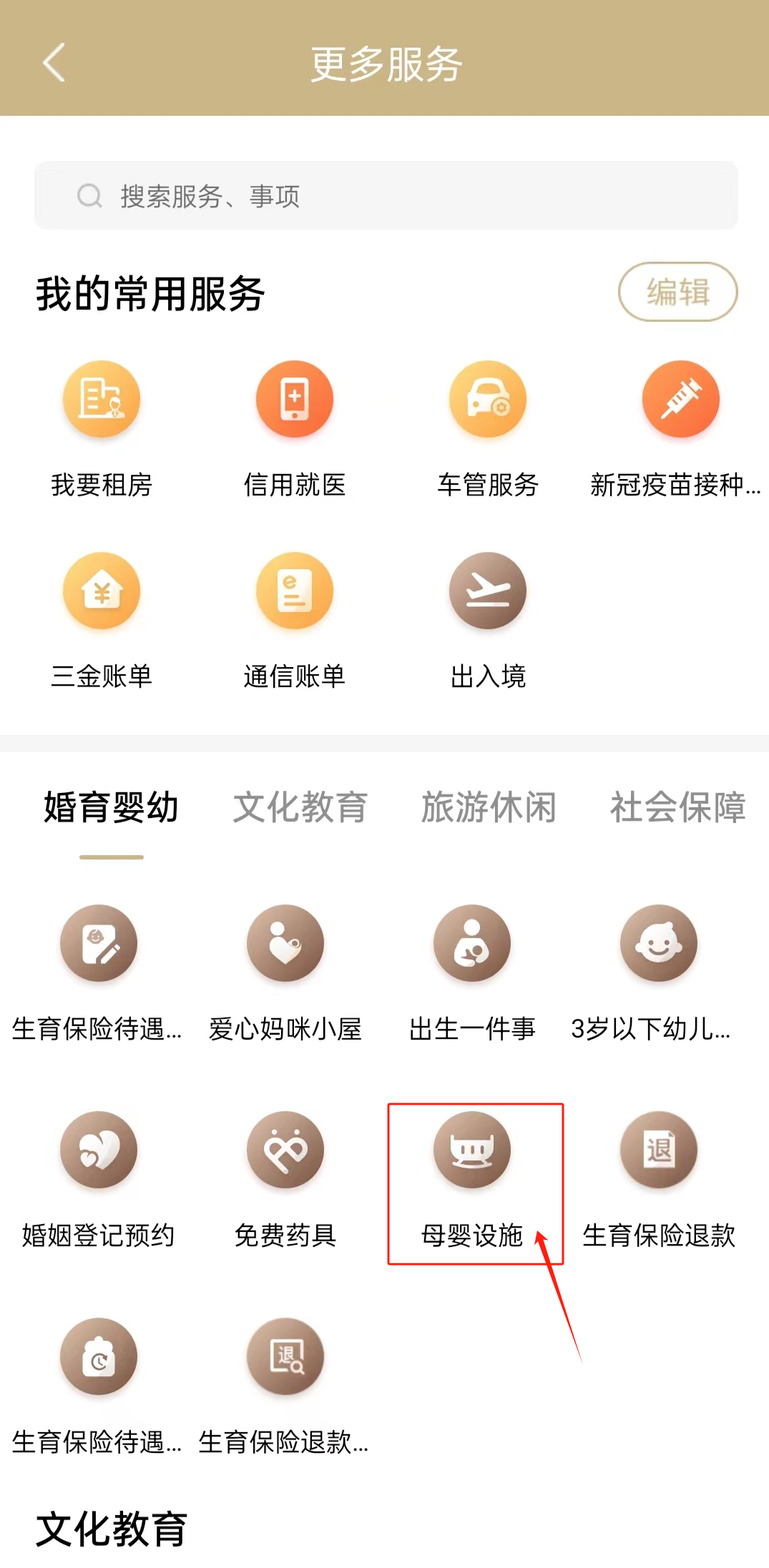This screenshot has width=769, height=1568.
Task: Switch to the 旅游休闲 tab
Action: pyautogui.click(x=489, y=808)
